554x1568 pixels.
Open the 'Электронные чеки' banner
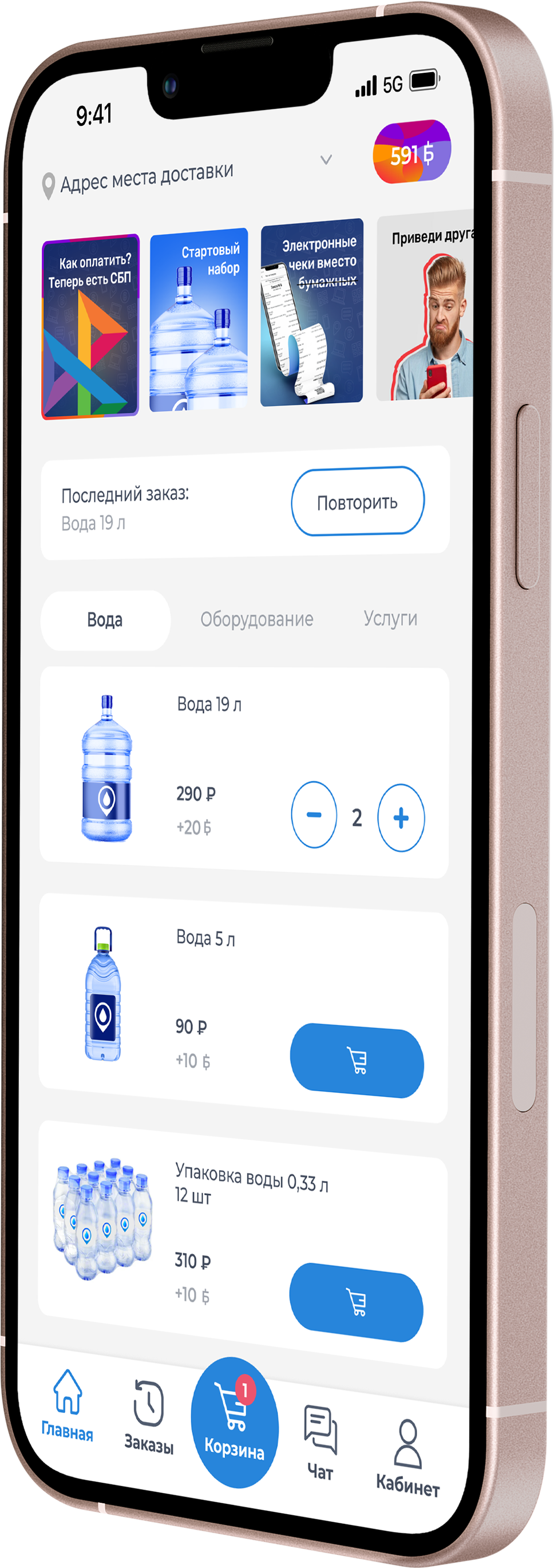[312, 311]
